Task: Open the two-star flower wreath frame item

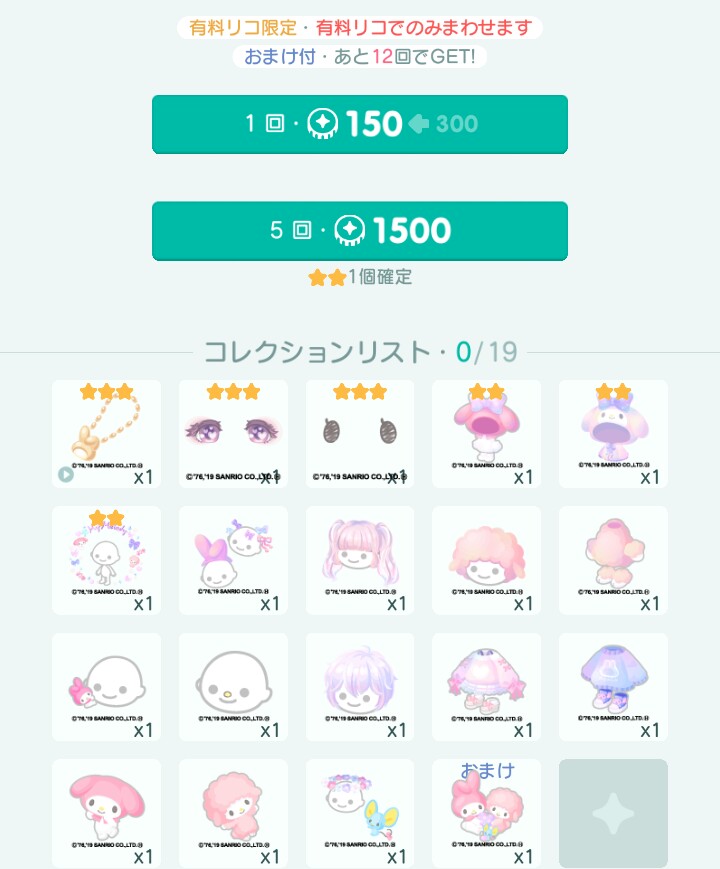Action: coord(106,560)
